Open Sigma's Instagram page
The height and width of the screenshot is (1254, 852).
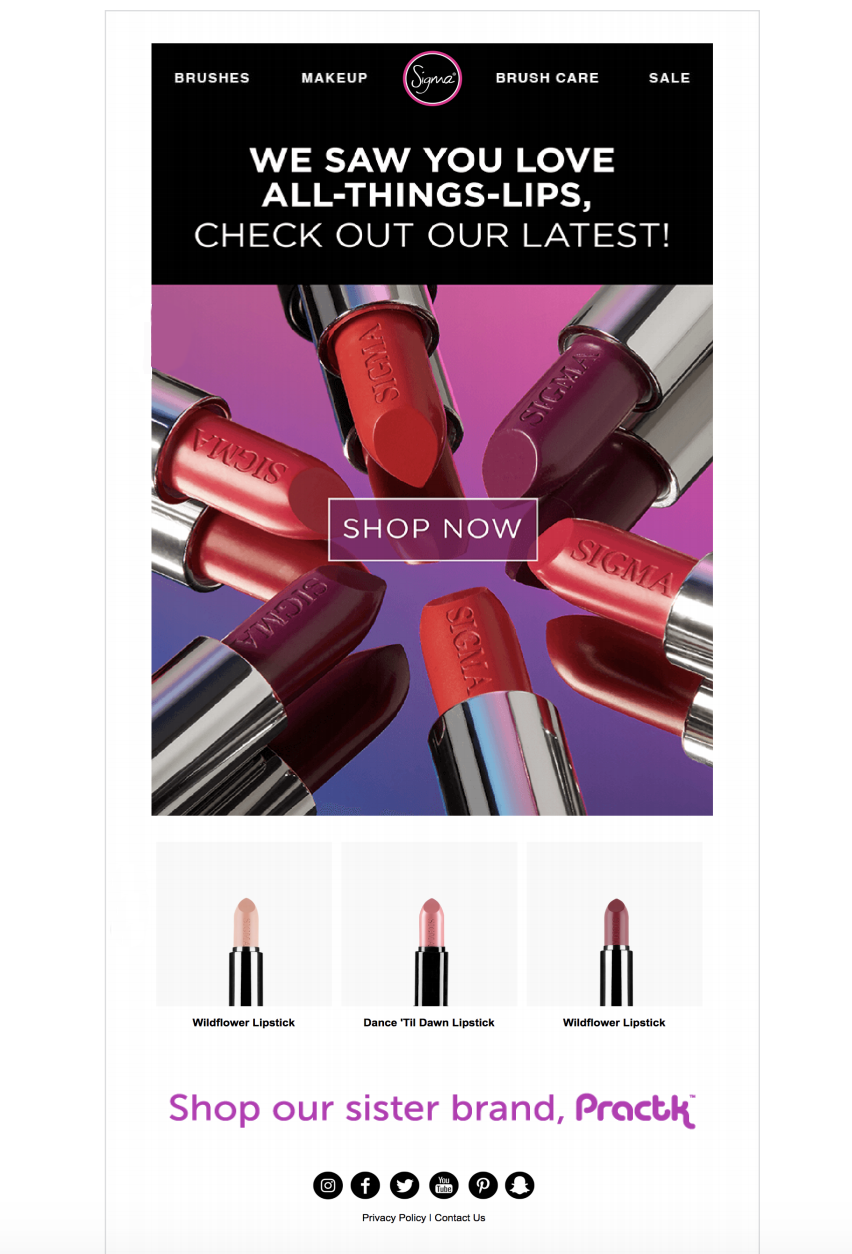point(328,1186)
